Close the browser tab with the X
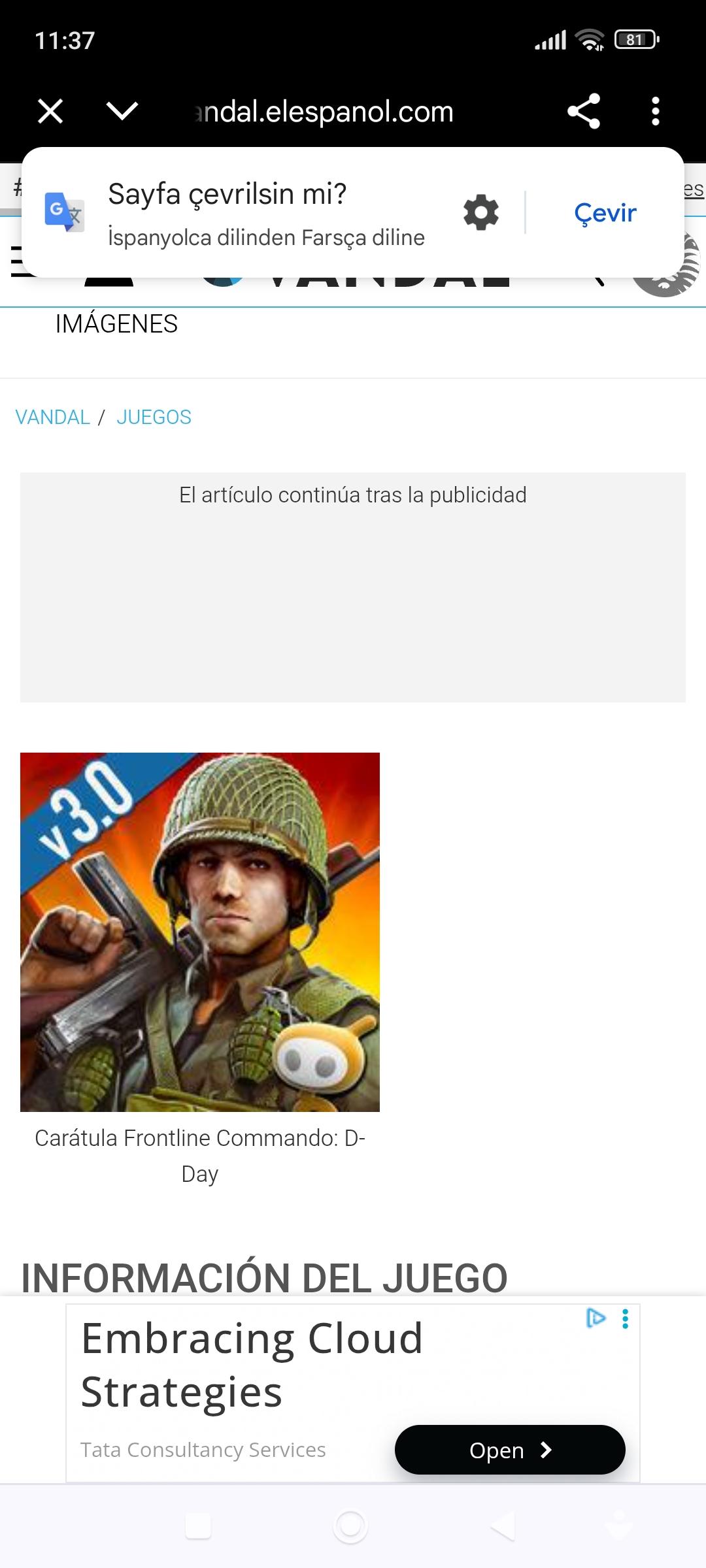The image size is (706, 1568). (x=50, y=111)
